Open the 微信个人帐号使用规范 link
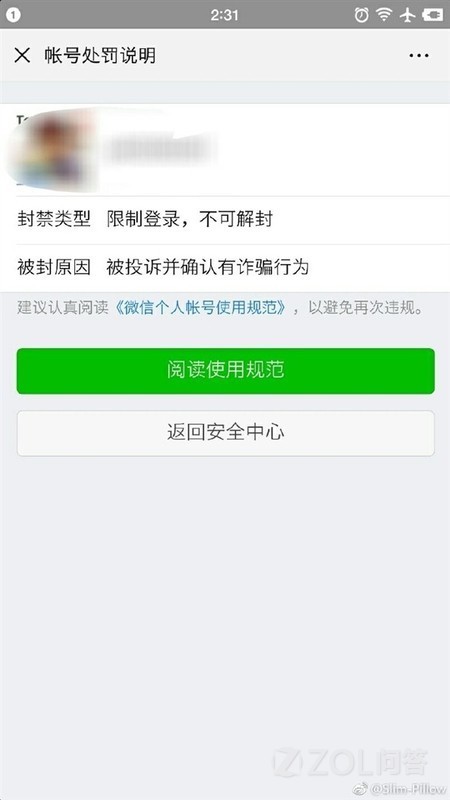Image resolution: width=450 pixels, height=800 pixels. (200, 308)
